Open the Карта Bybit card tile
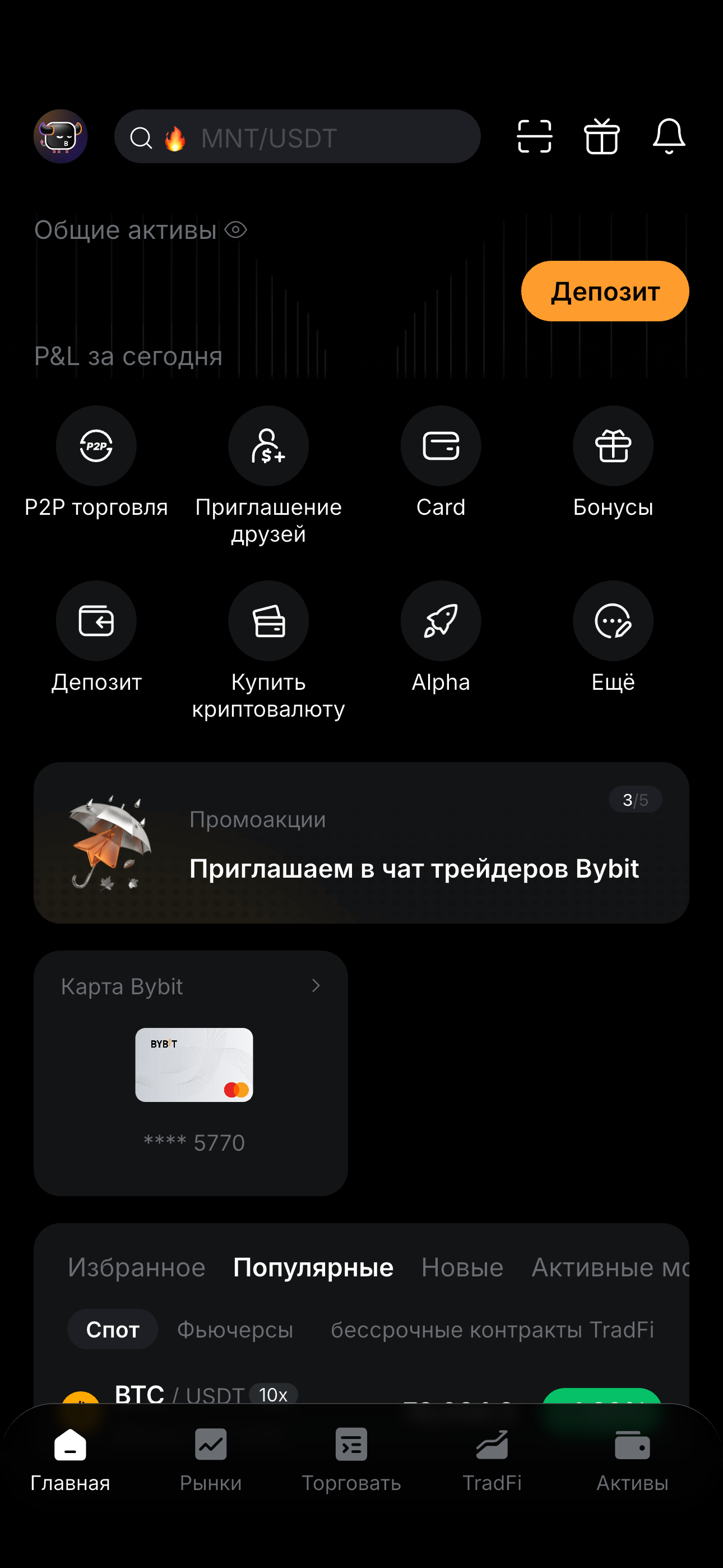This screenshot has width=723, height=1568. tap(191, 1072)
